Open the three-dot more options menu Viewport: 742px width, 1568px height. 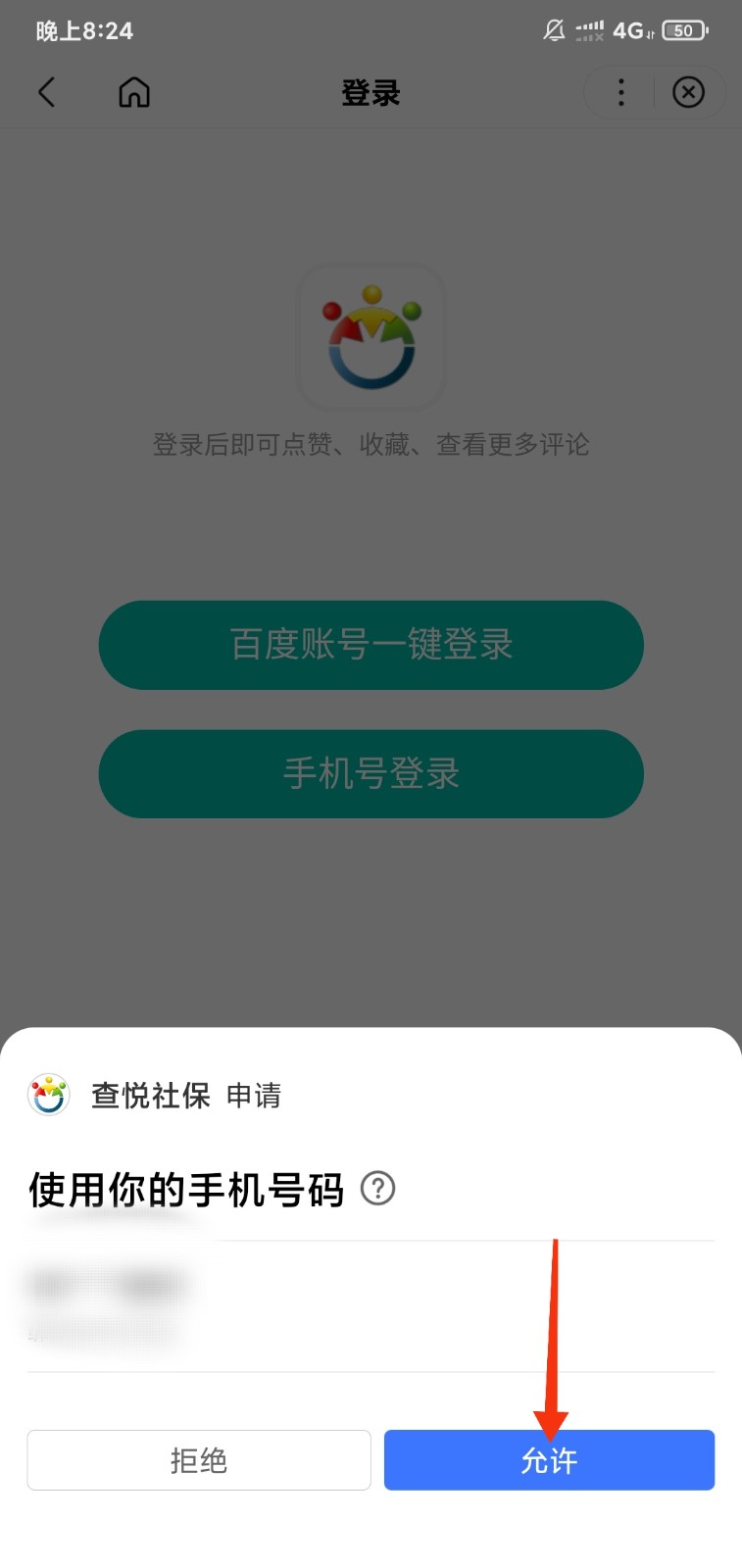coord(620,92)
